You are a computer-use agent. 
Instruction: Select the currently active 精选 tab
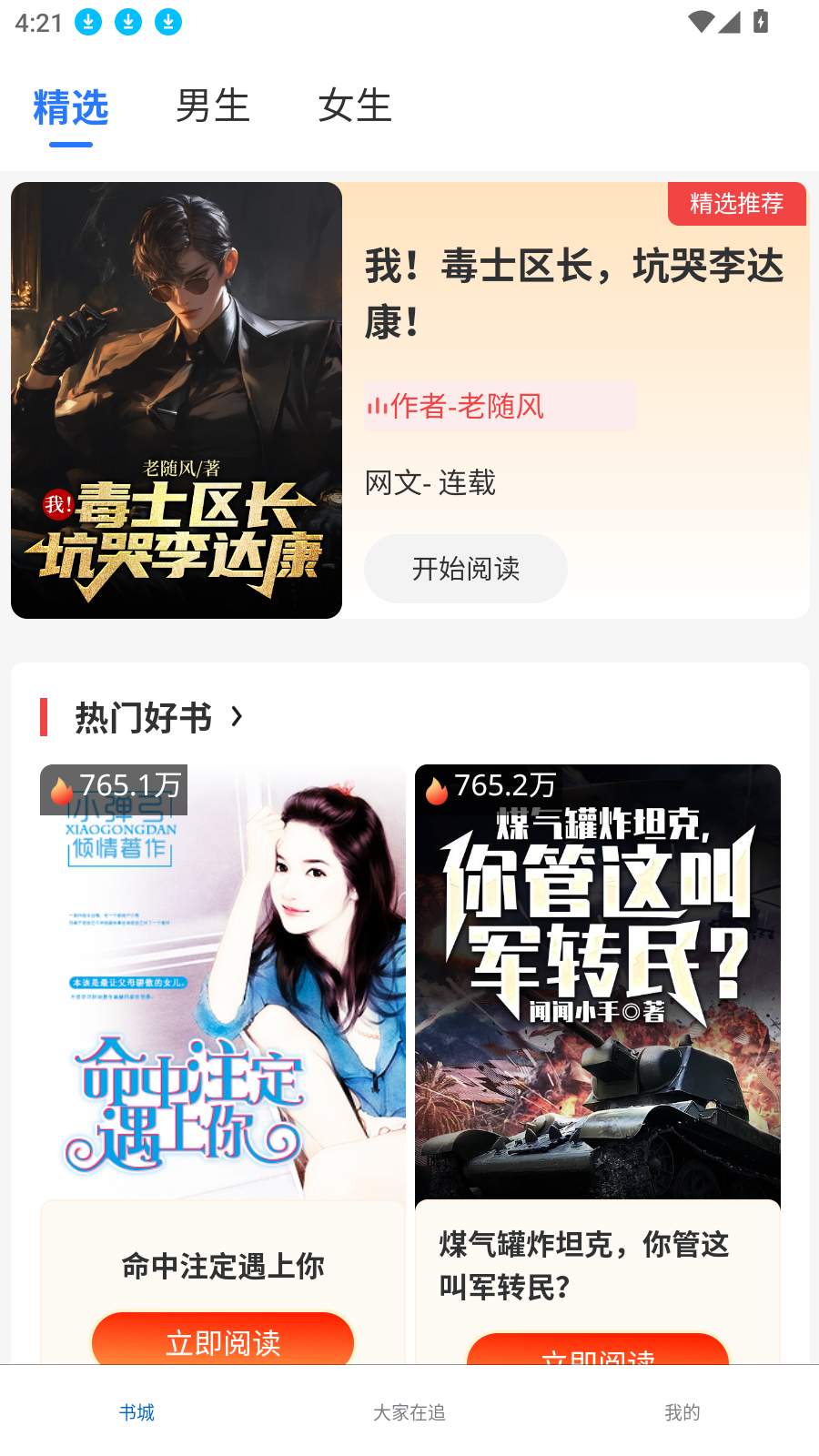tap(69, 106)
